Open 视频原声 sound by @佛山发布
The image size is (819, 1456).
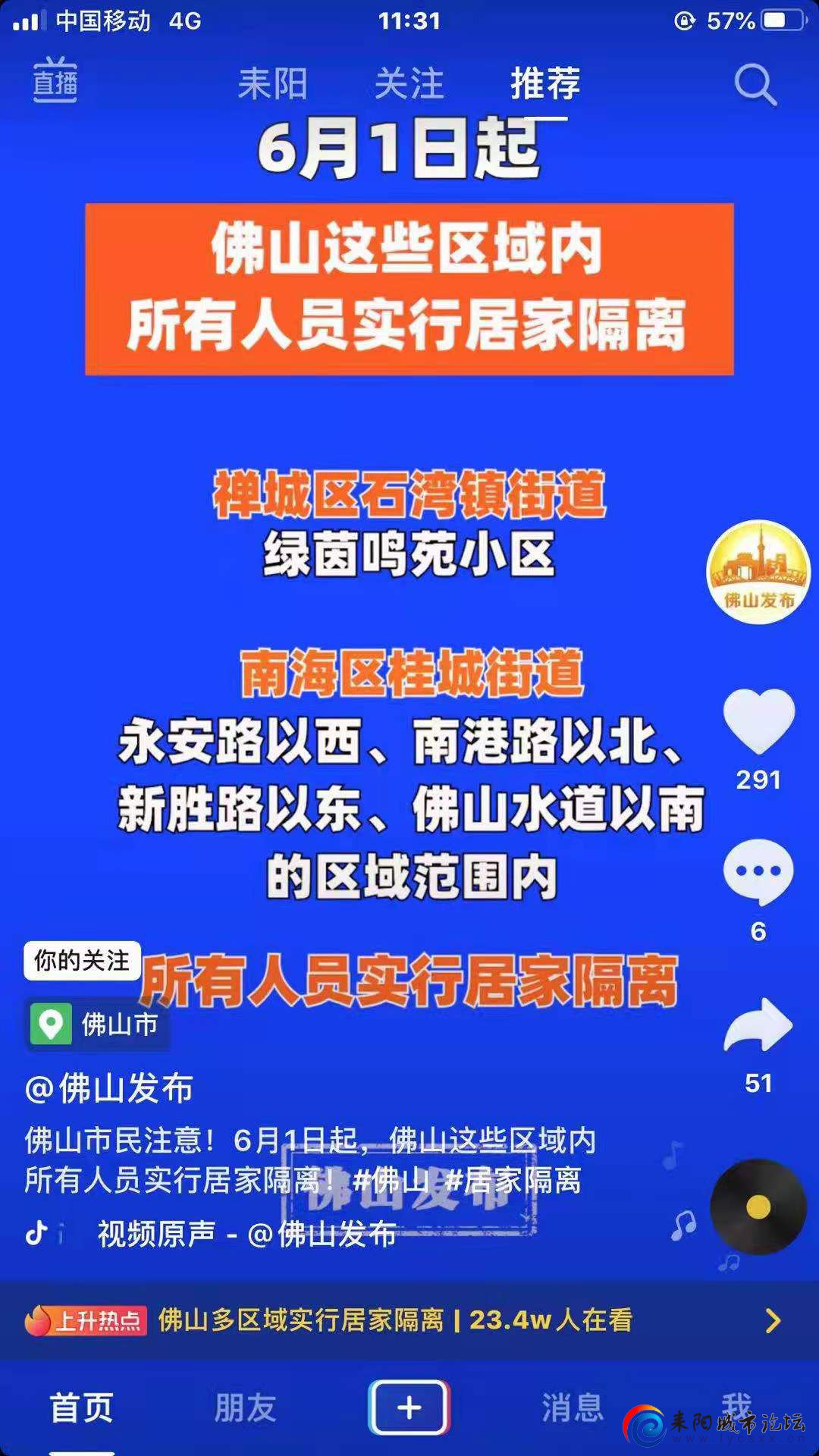click(246, 1234)
